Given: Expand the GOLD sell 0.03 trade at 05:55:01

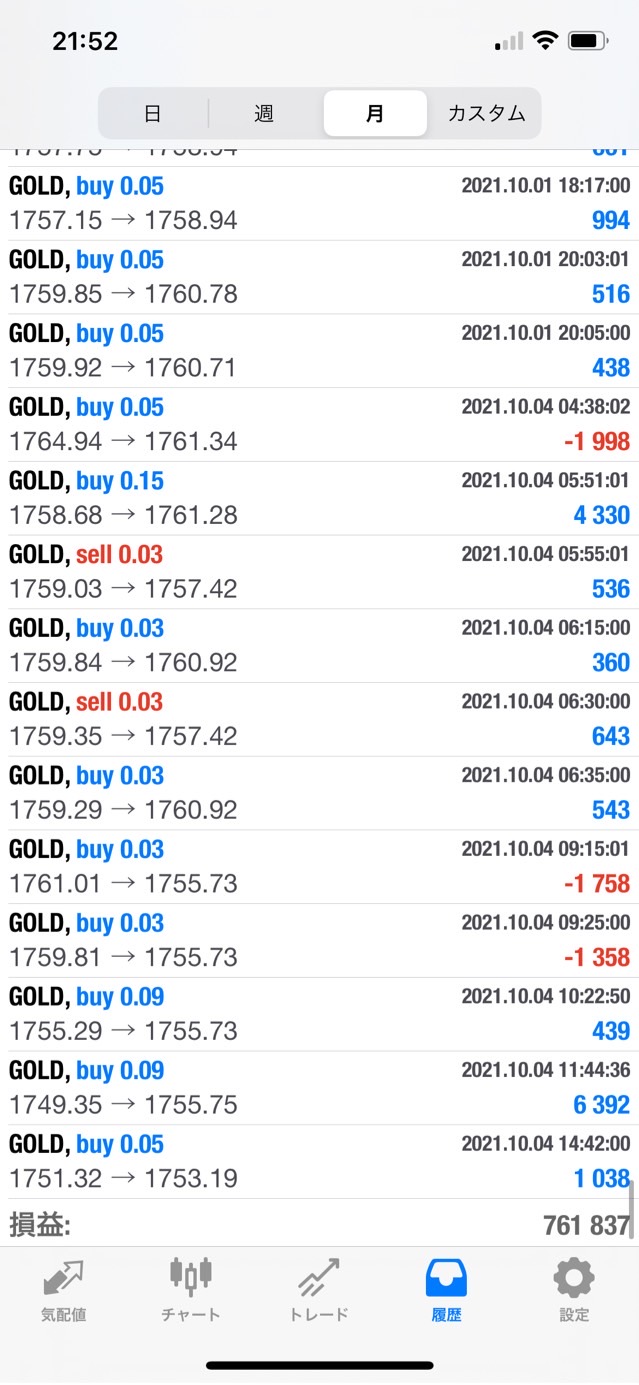Looking at the screenshot, I should [319, 572].
